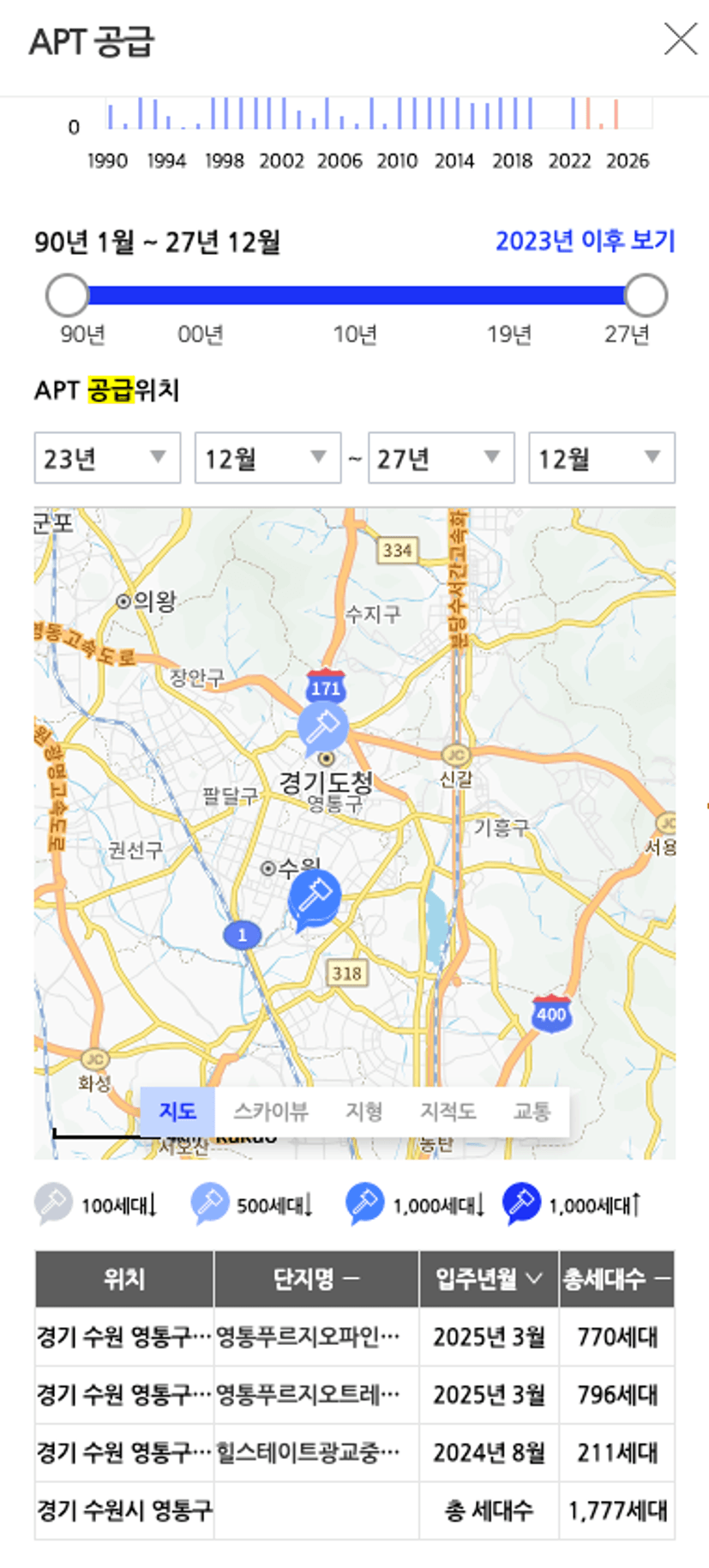
Task: Switch map to 지도 view
Action: point(177,1112)
